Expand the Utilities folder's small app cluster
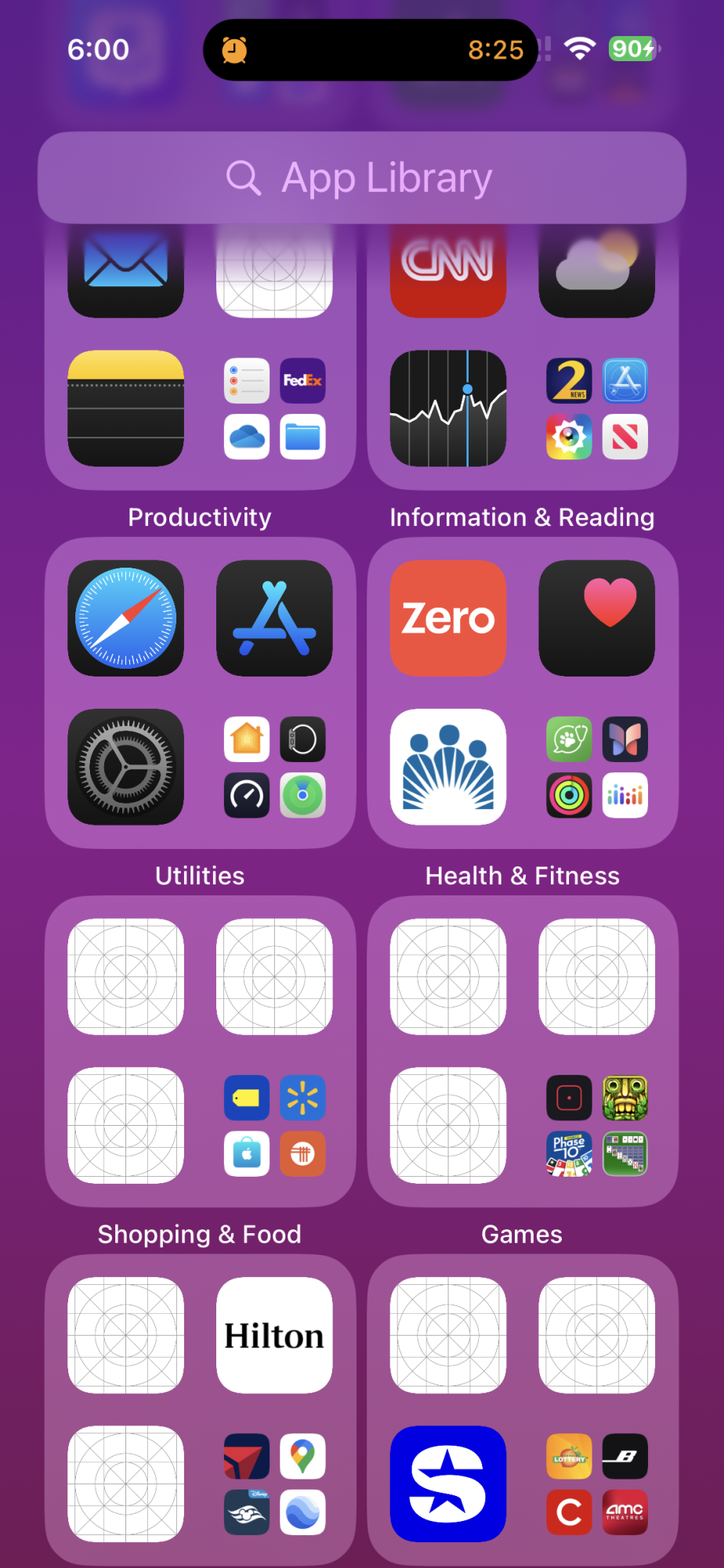 [274, 767]
